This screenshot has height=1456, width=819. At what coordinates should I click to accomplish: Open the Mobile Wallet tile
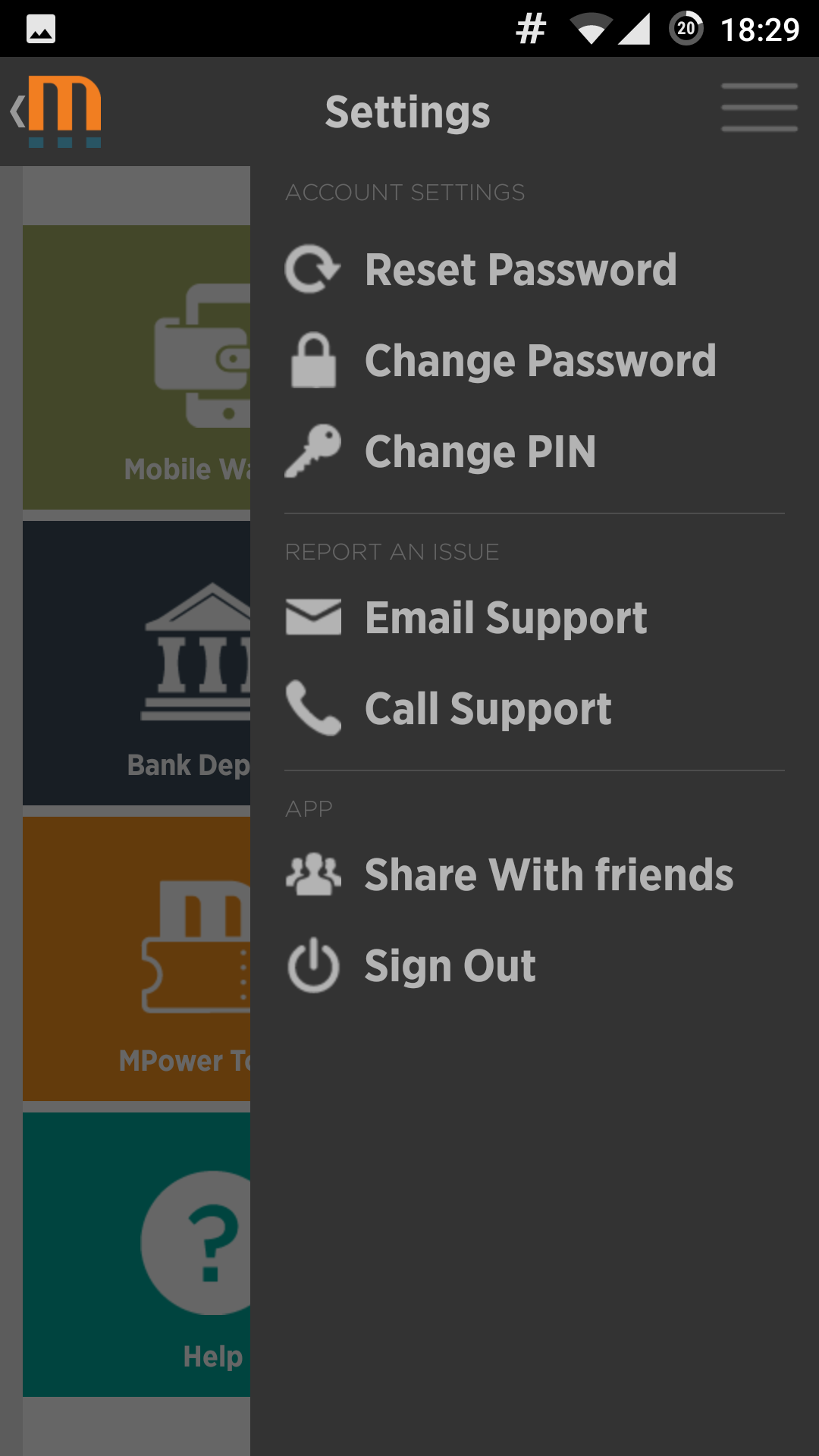click(136, 368)
